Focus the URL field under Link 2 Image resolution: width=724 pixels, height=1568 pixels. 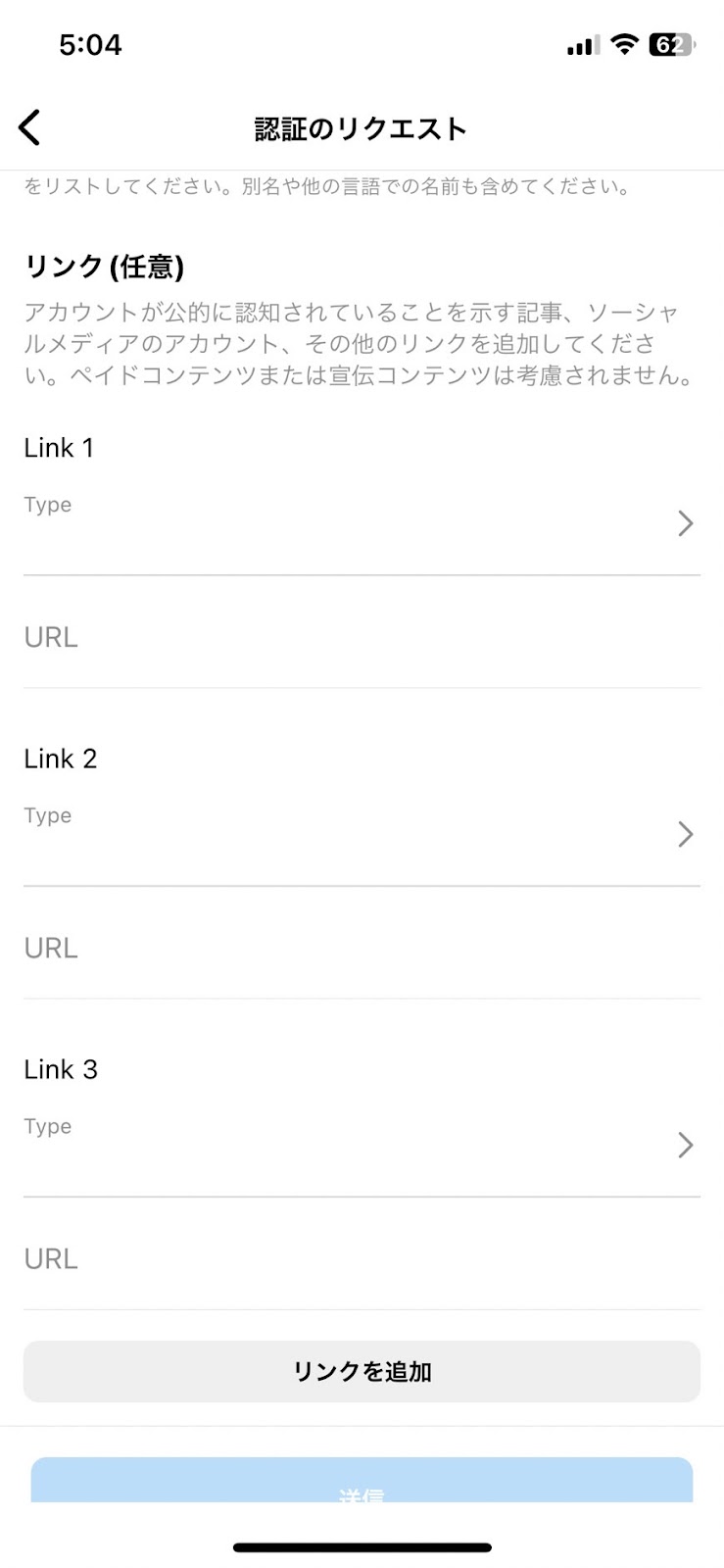click(x=362, y=948)
